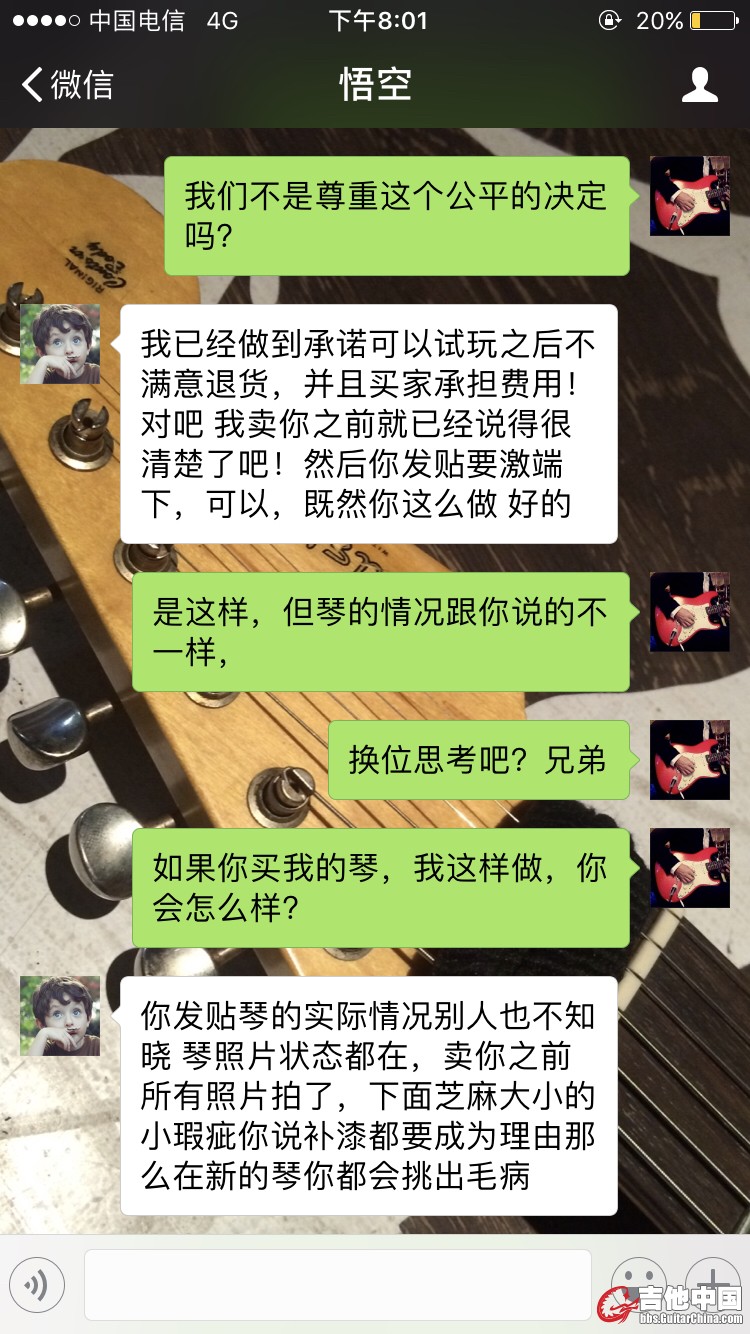This screenshot has height=1334, width=750.
Task: Open the chat info profile icon
Action: pos(699,85)
